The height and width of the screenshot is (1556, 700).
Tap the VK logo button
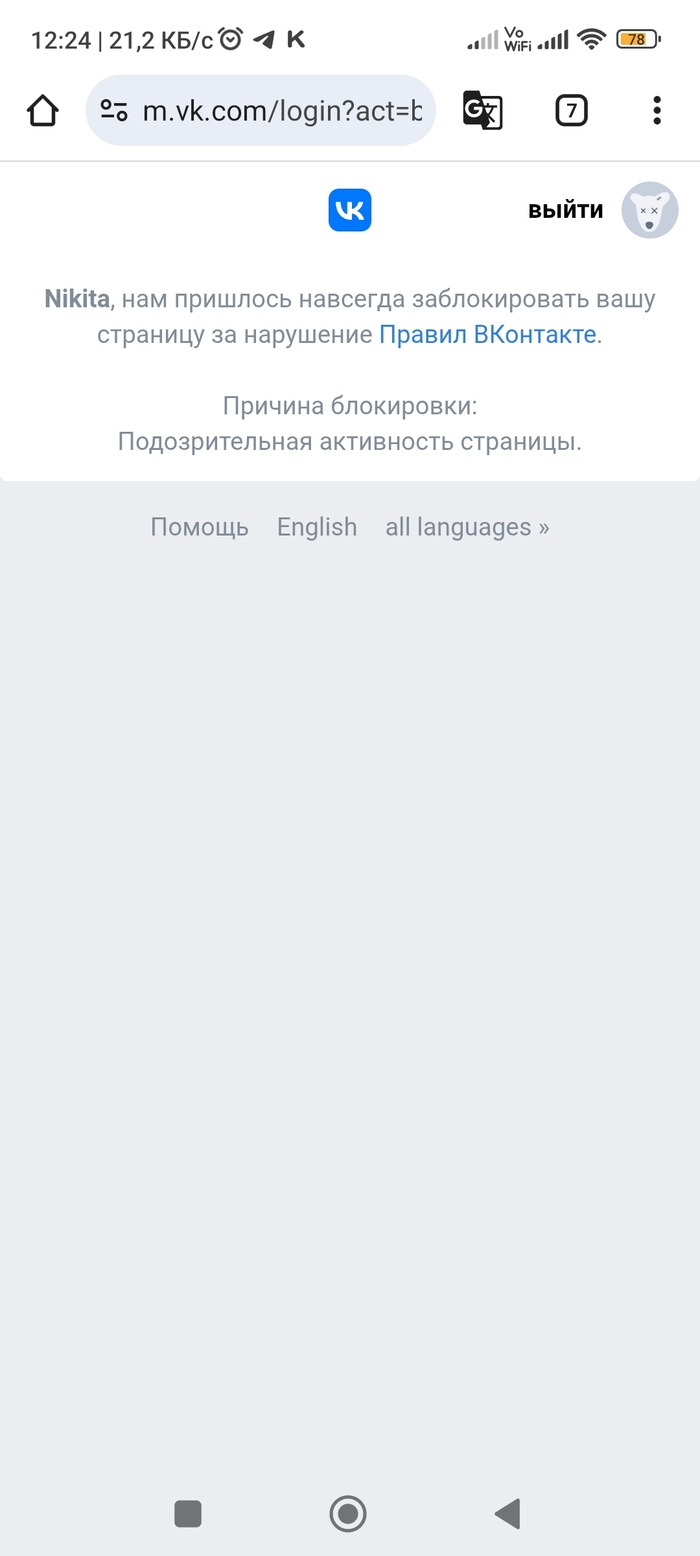coord(350,210)
